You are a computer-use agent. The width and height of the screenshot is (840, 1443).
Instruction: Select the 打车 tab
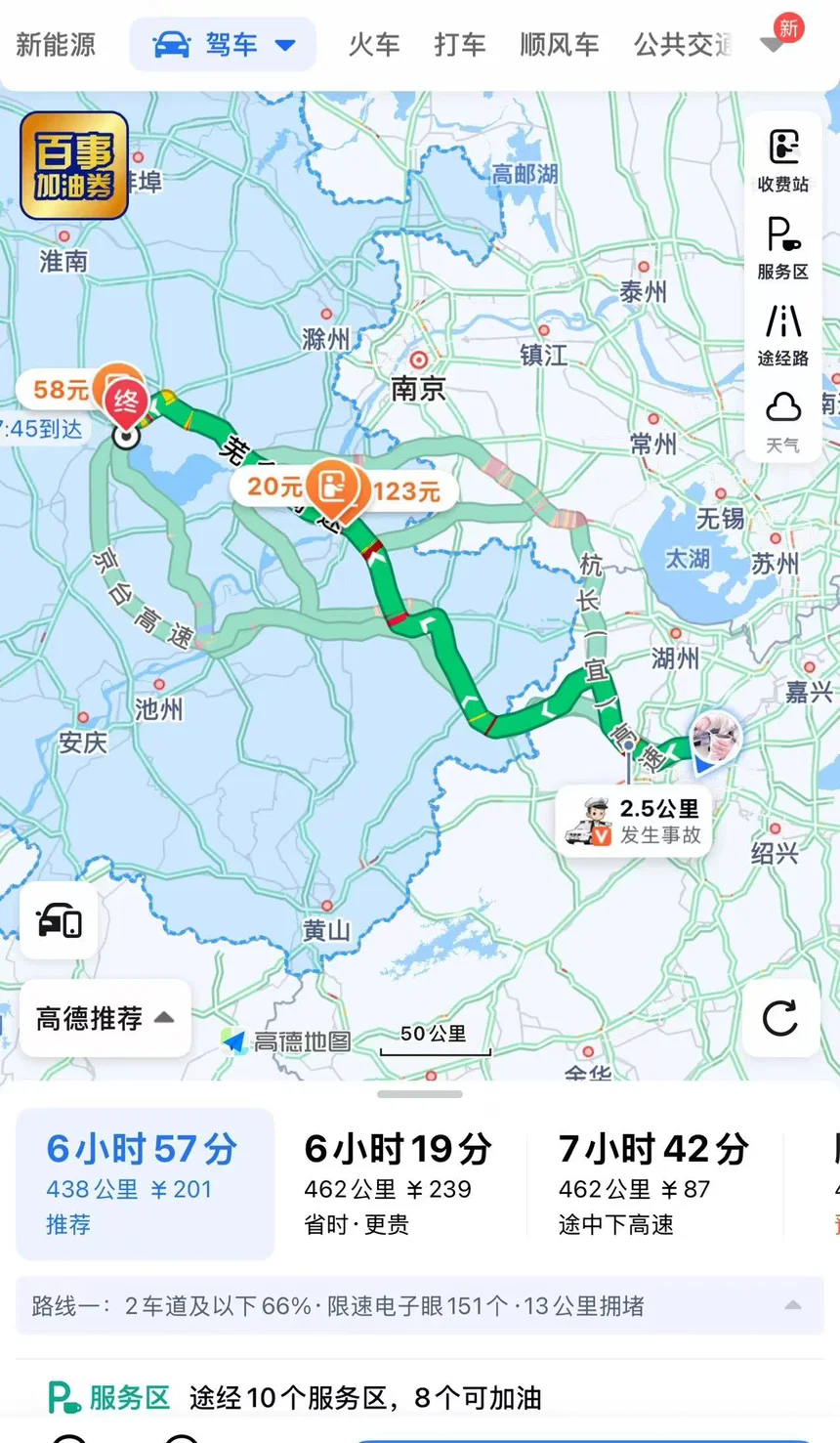click(460, 44)
